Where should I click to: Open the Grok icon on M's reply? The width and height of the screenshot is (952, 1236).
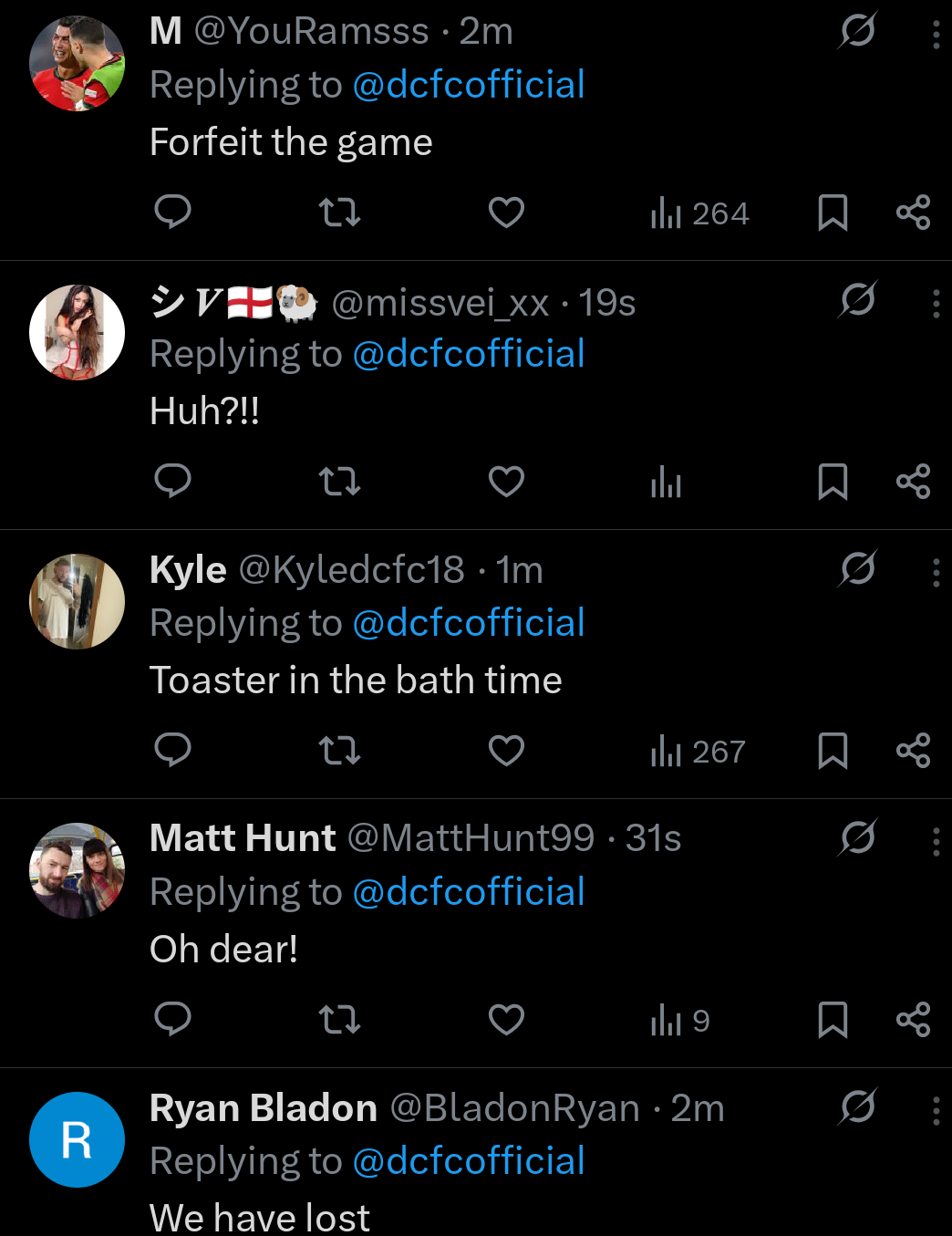pos(858,30)
